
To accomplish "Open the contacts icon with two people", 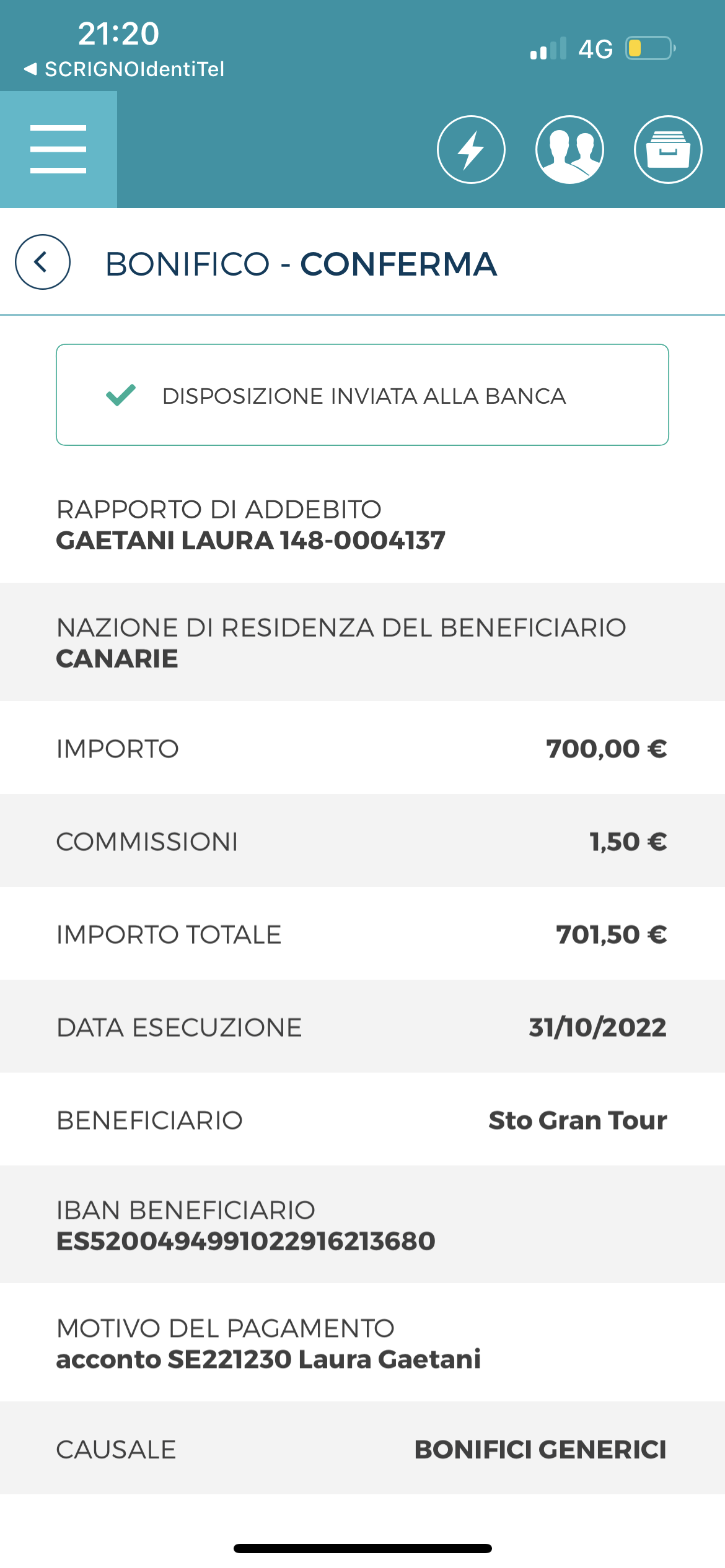I will click(x=569, y=150).
